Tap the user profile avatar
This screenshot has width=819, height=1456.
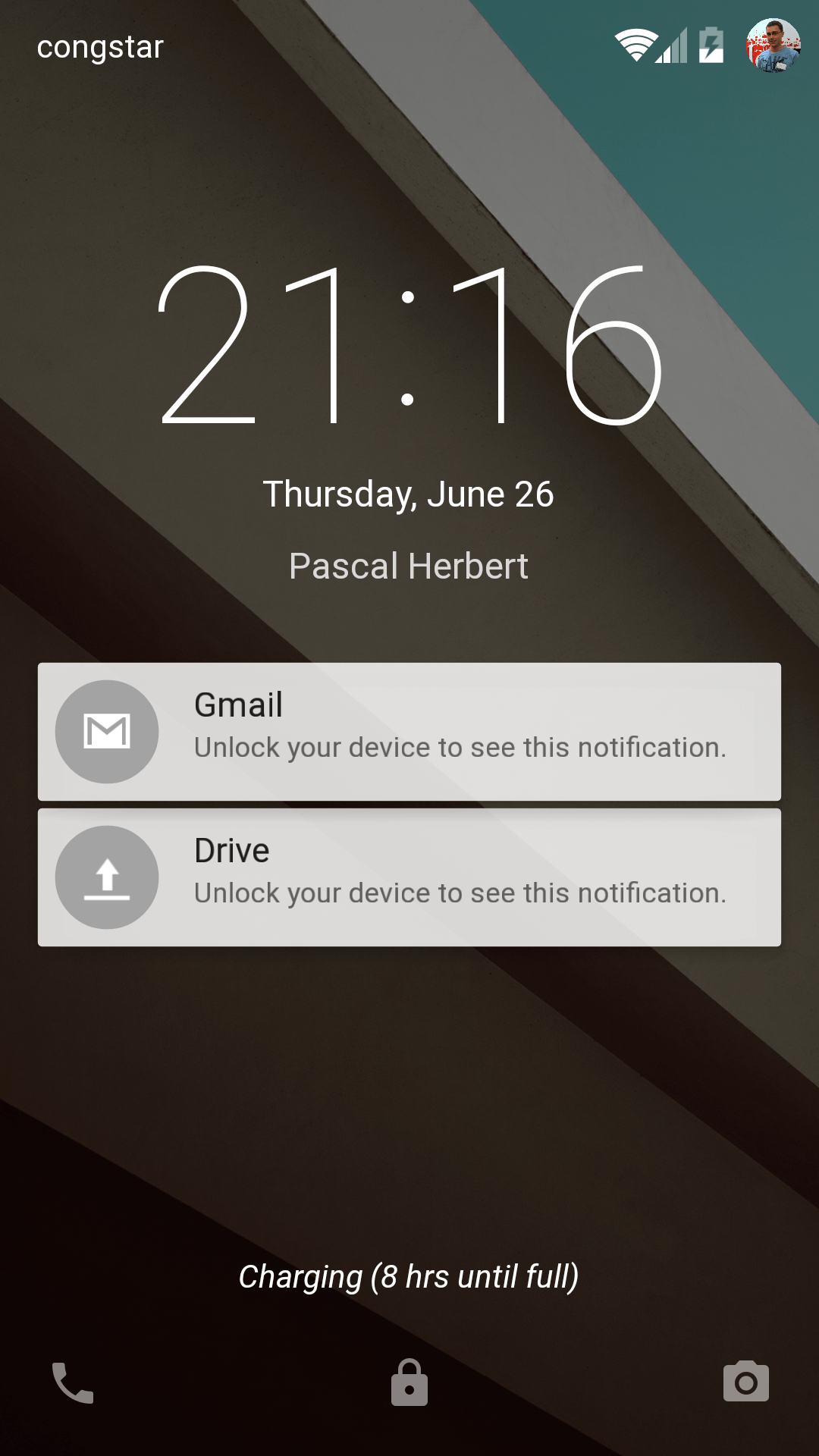pos(773,45)
